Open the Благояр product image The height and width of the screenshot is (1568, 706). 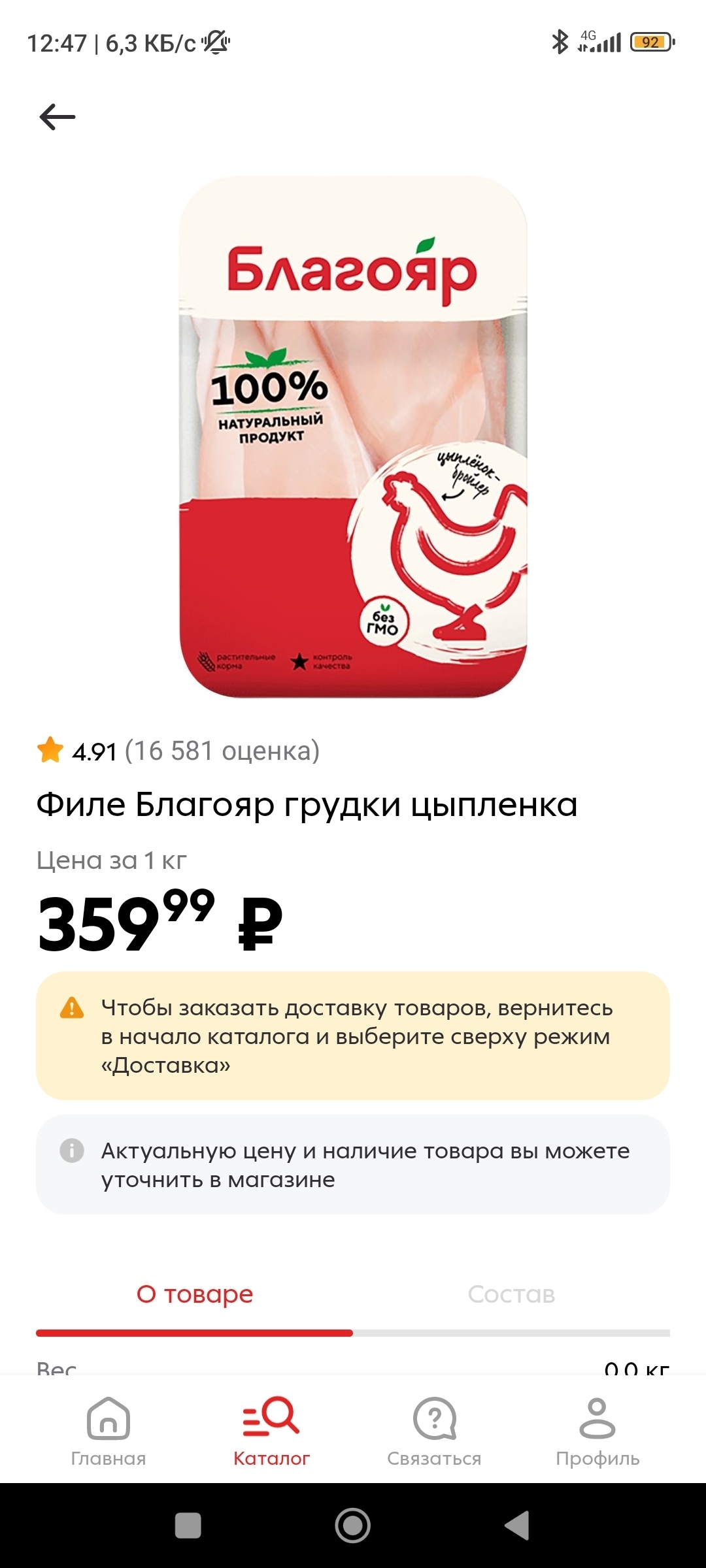(353, 436)
